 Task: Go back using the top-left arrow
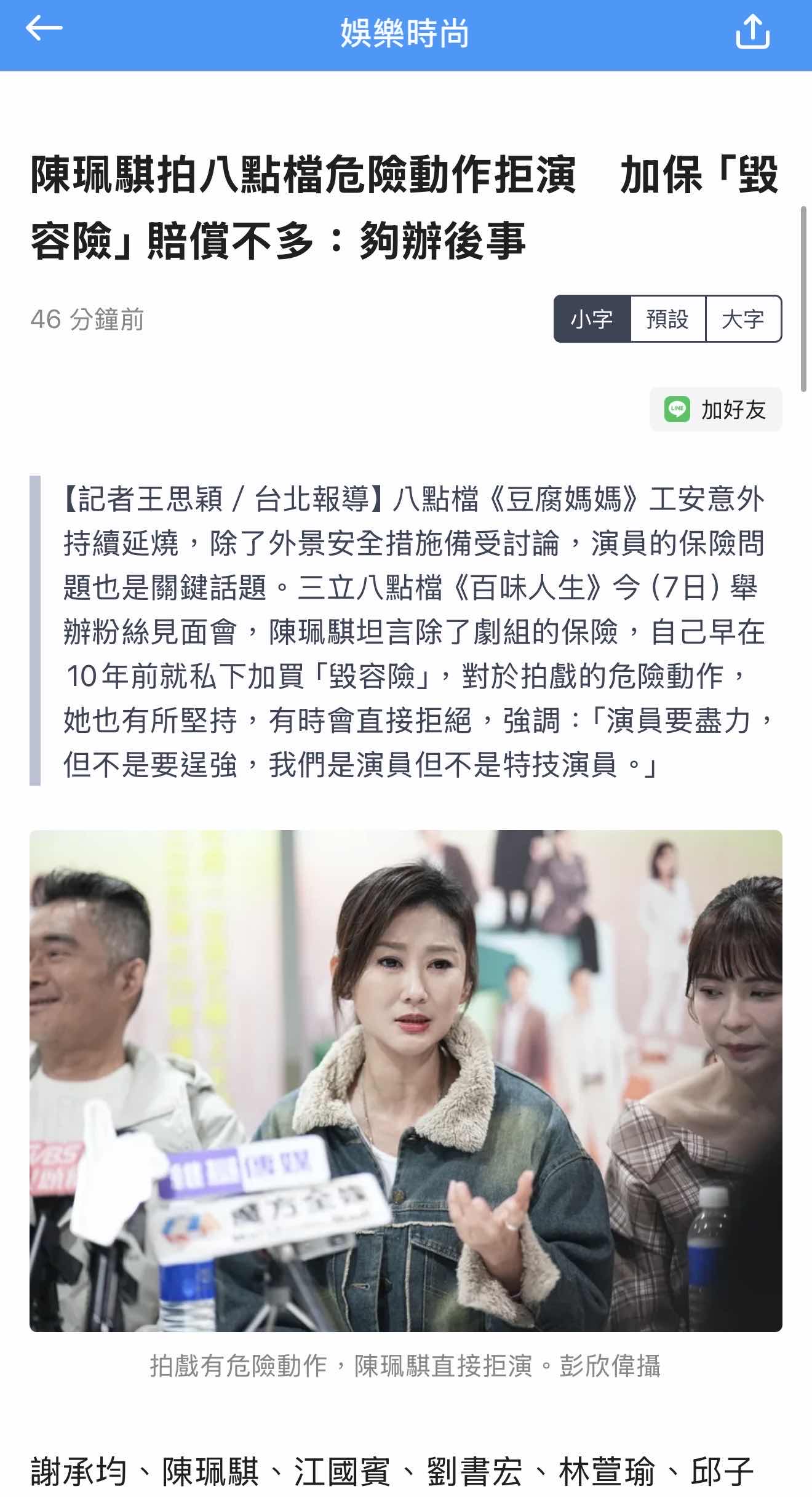tap(44, 30)
